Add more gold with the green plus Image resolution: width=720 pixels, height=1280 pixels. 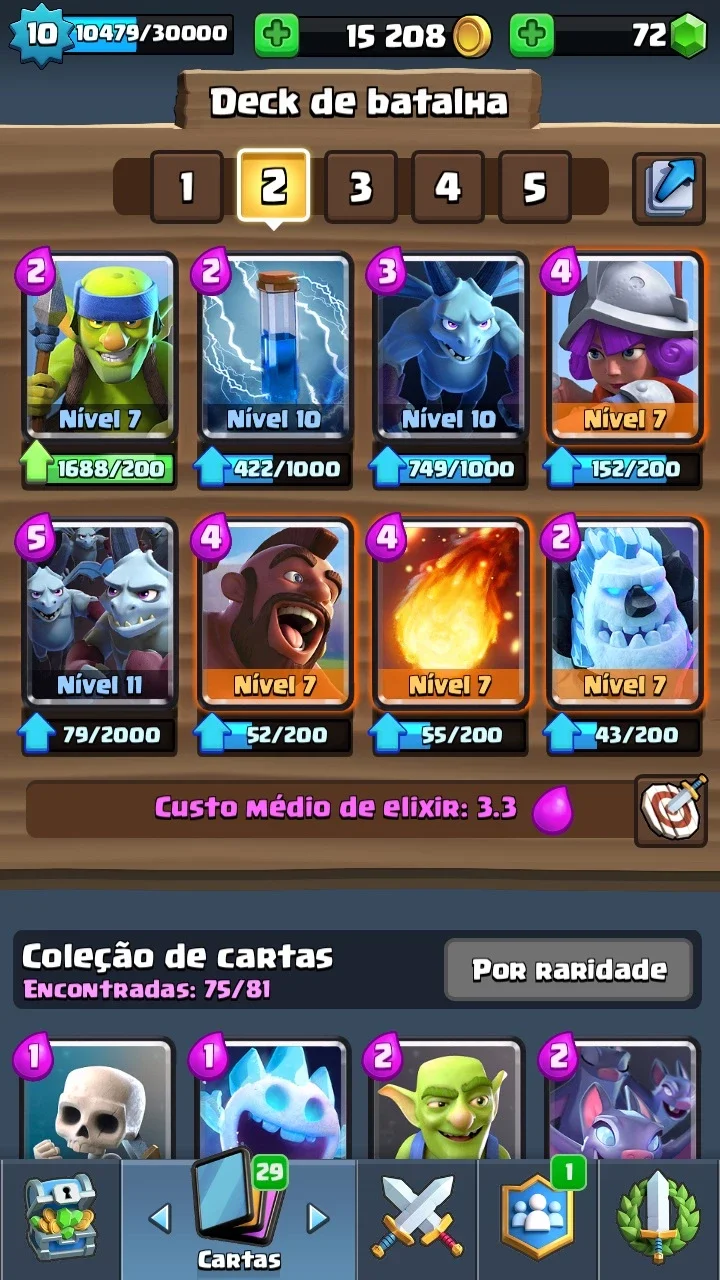[x=277, y=37]
